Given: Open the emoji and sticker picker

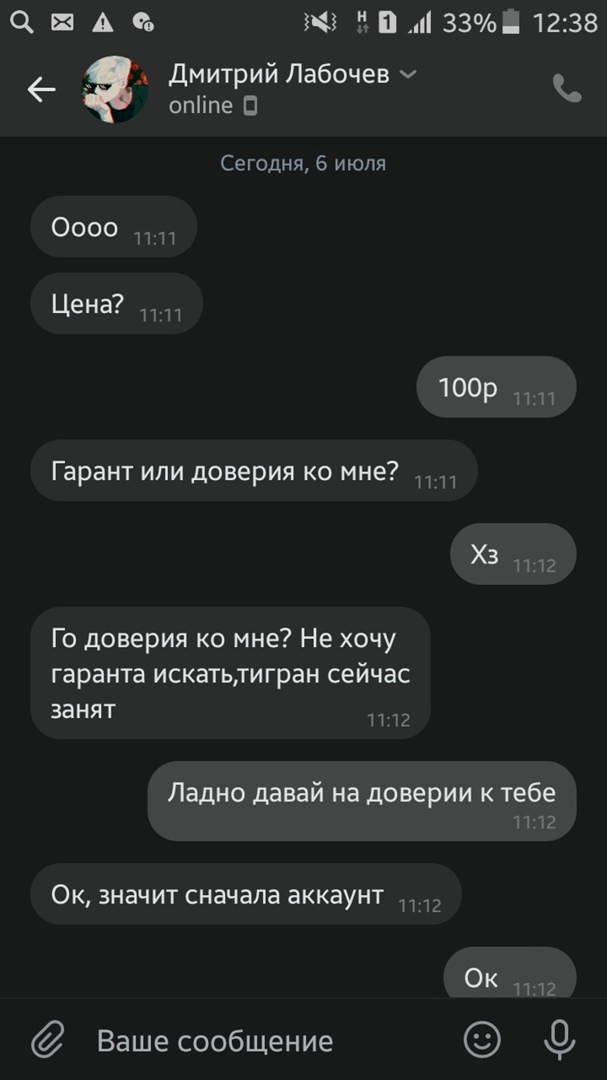Looking at the screenshot, I should coord(482,1040).
